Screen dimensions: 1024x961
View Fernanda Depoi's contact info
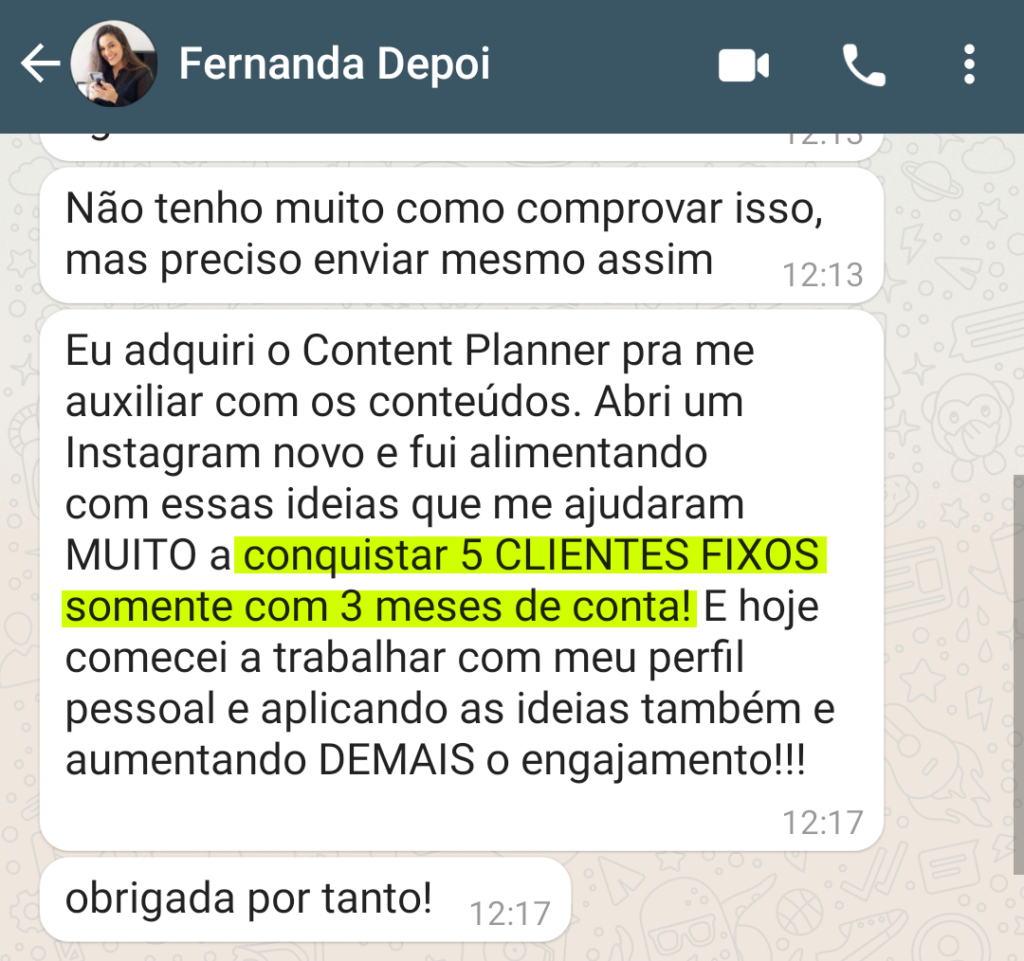pos(334,65)
